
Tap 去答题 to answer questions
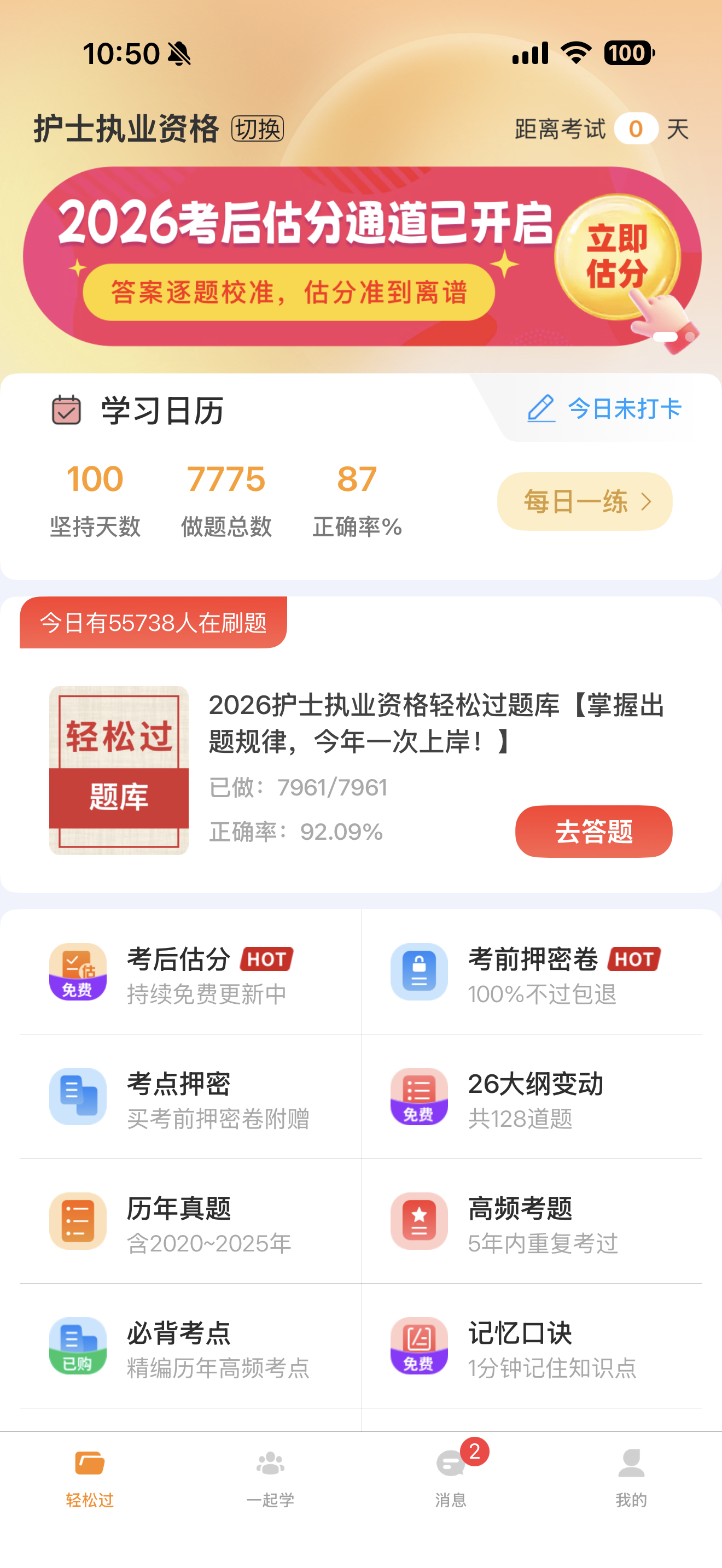pyautogui.click(x=593, y=832)
